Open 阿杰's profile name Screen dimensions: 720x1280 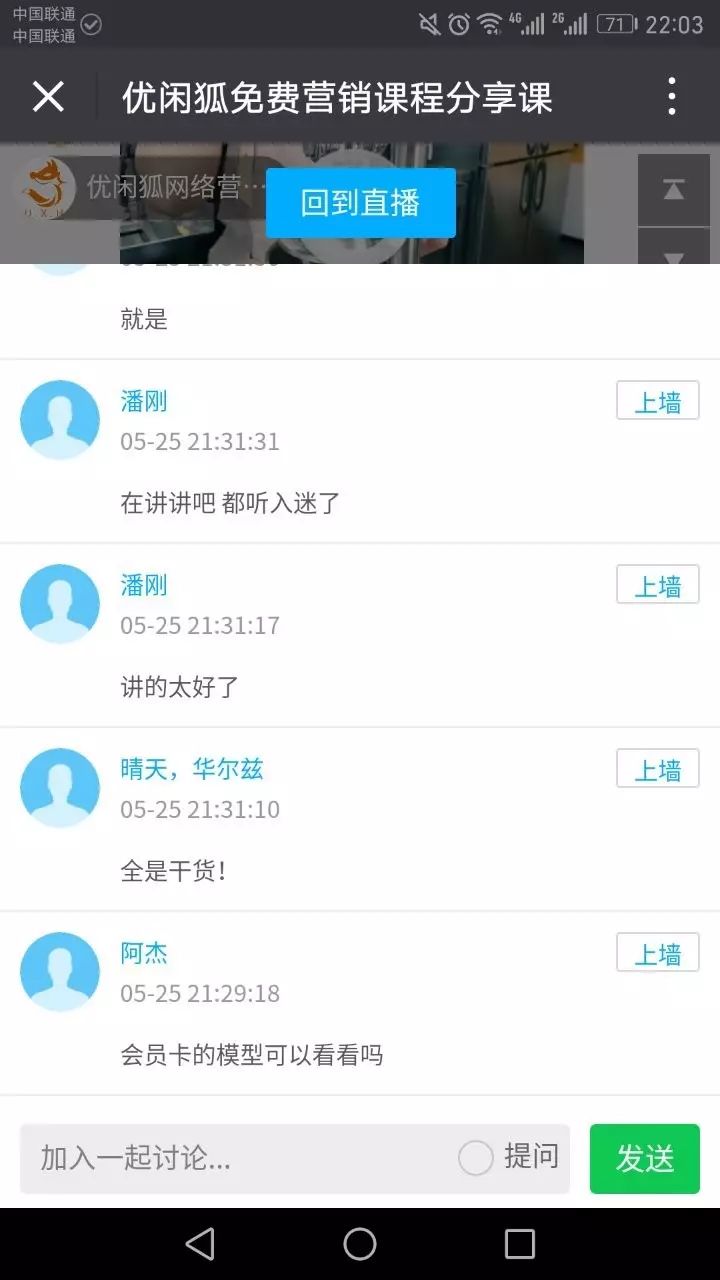[x=144, y=953]
